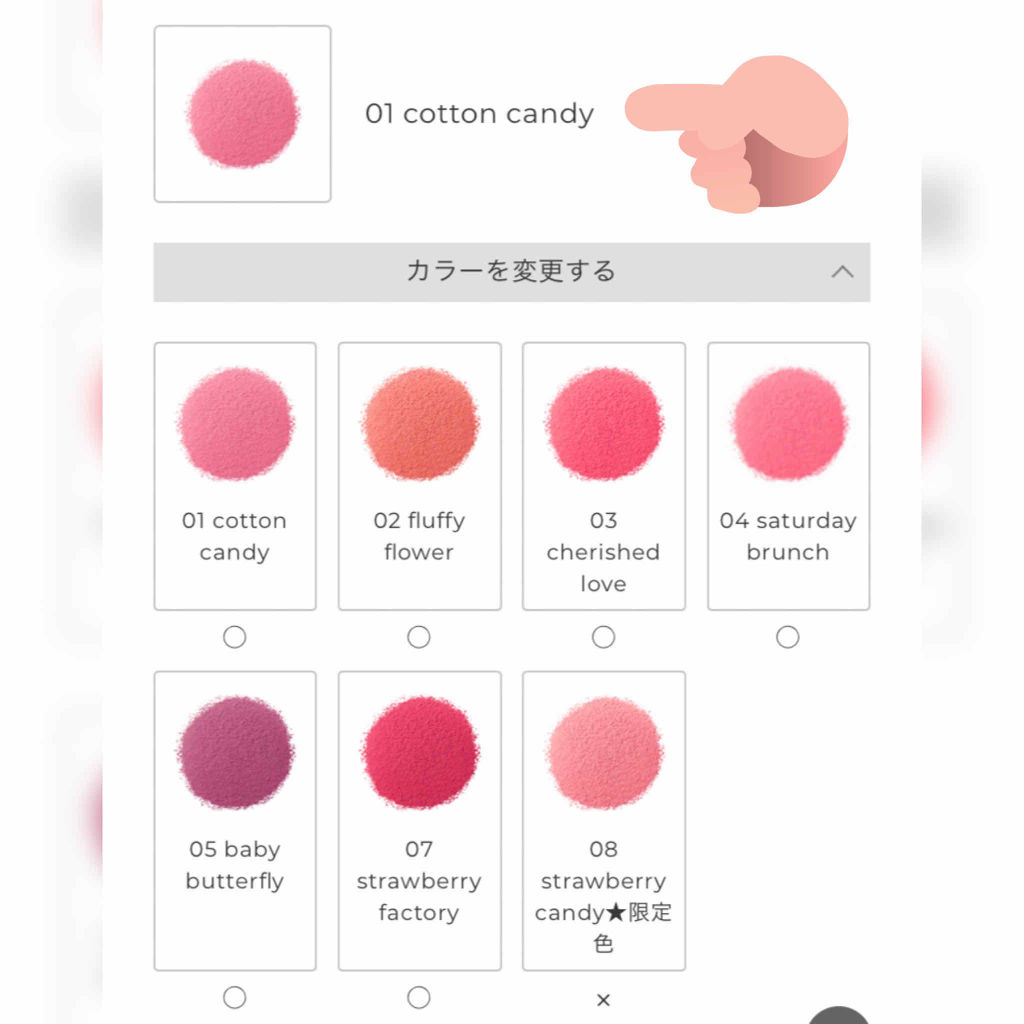The image size is (1024, 1024).
Task: Select the radio button under 04 saturday brunch
Action: pos(788,637)
